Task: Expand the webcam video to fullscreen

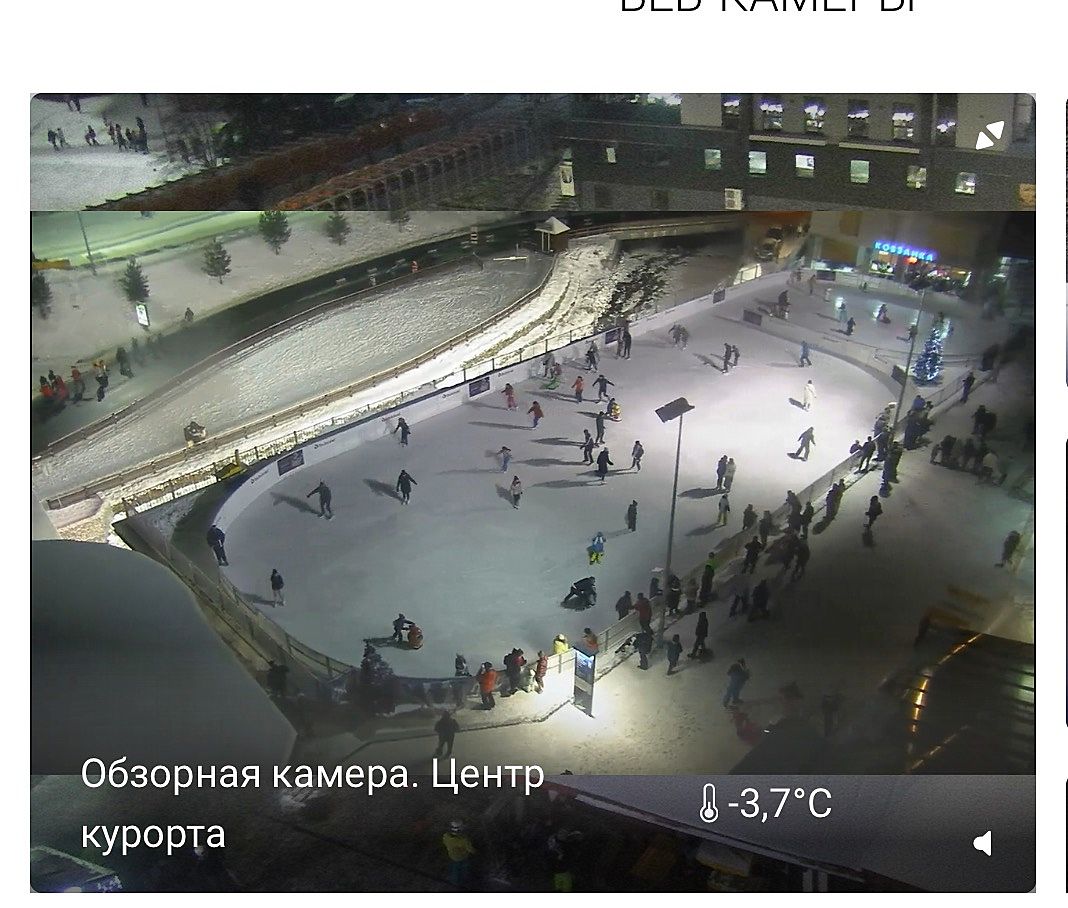Action: tap(989, 136)
